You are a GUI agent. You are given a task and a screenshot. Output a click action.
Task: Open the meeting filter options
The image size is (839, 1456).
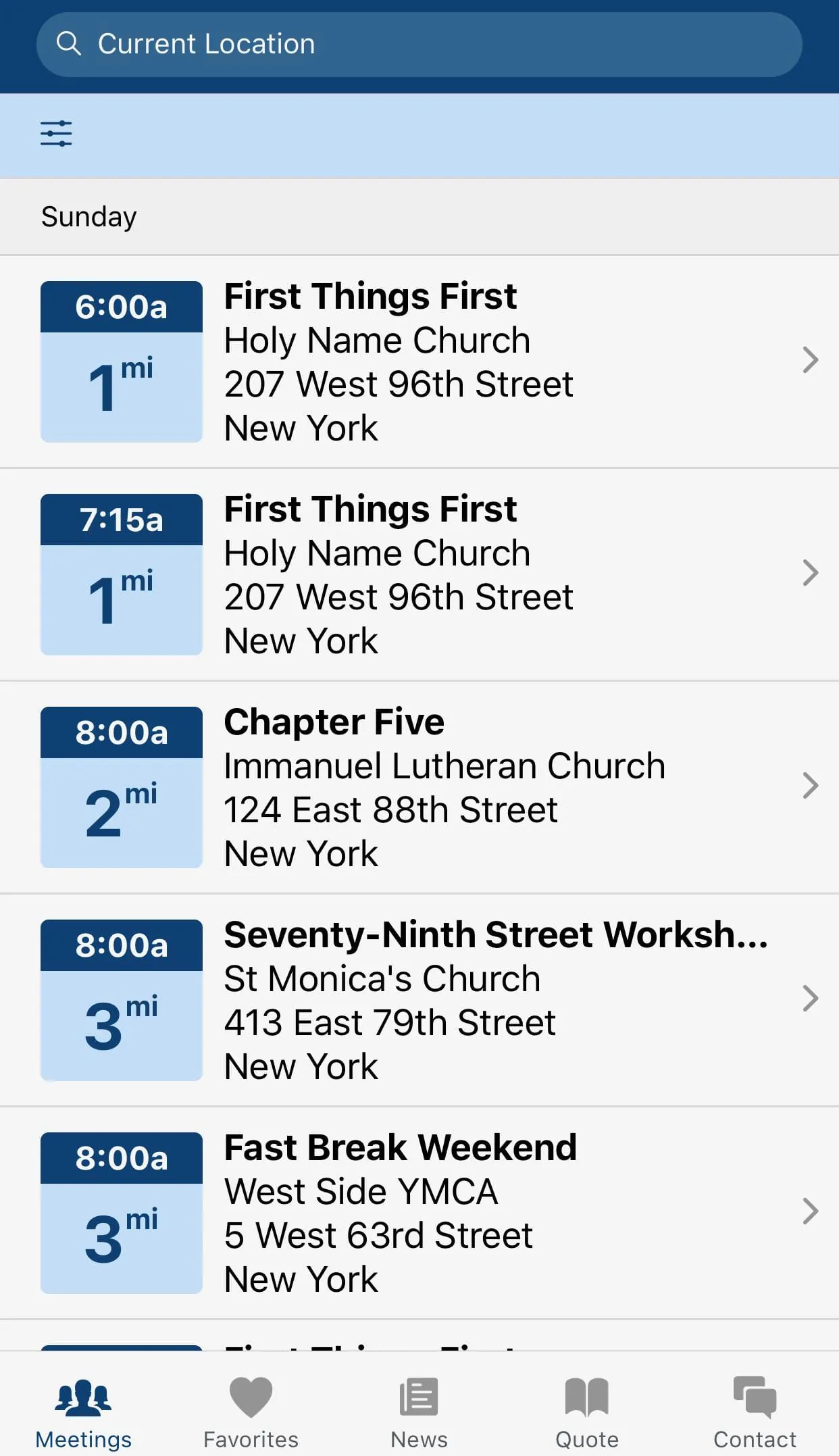56,134
